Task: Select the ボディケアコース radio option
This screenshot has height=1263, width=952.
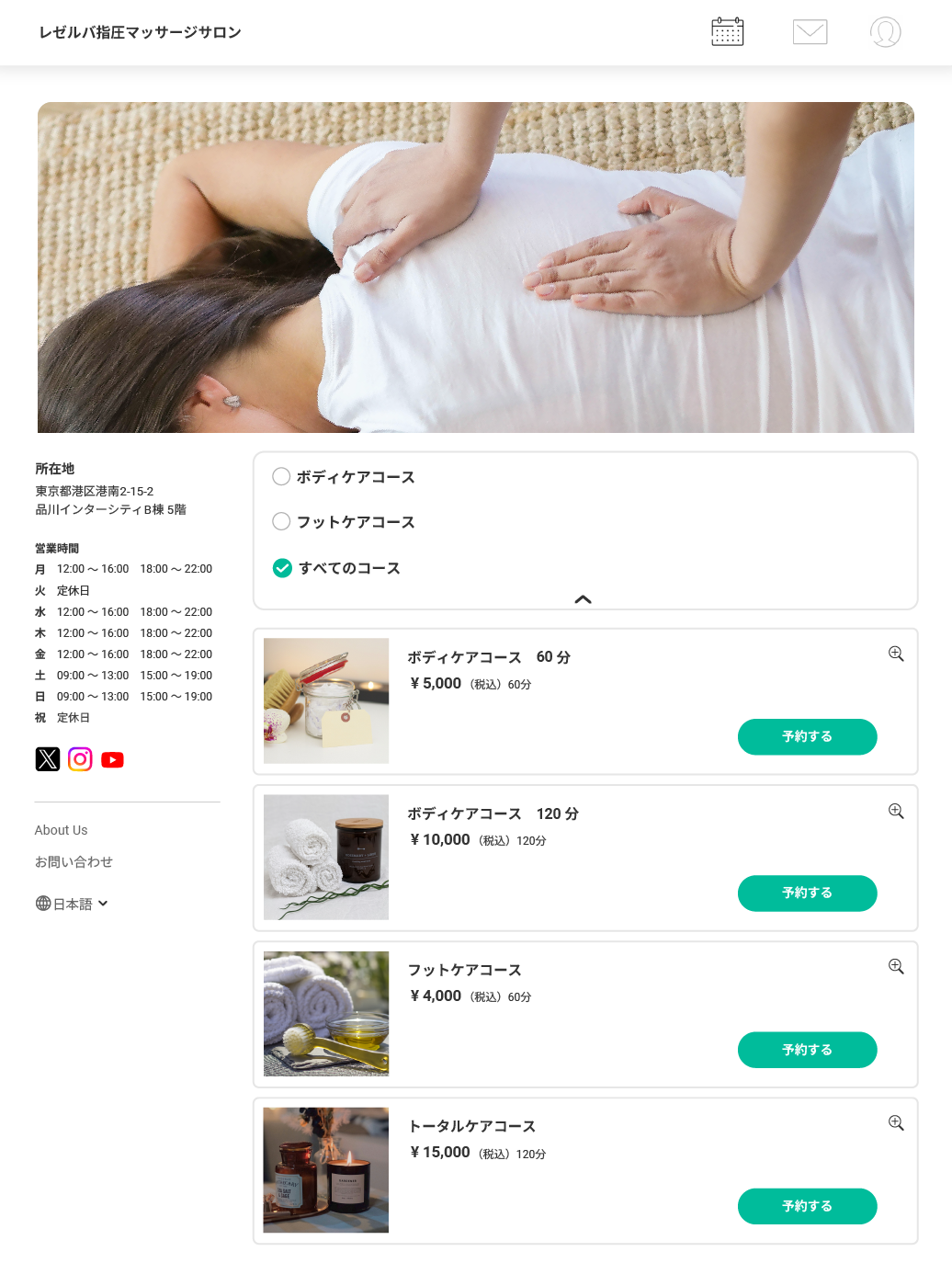Action: click(x=281, y=477)
